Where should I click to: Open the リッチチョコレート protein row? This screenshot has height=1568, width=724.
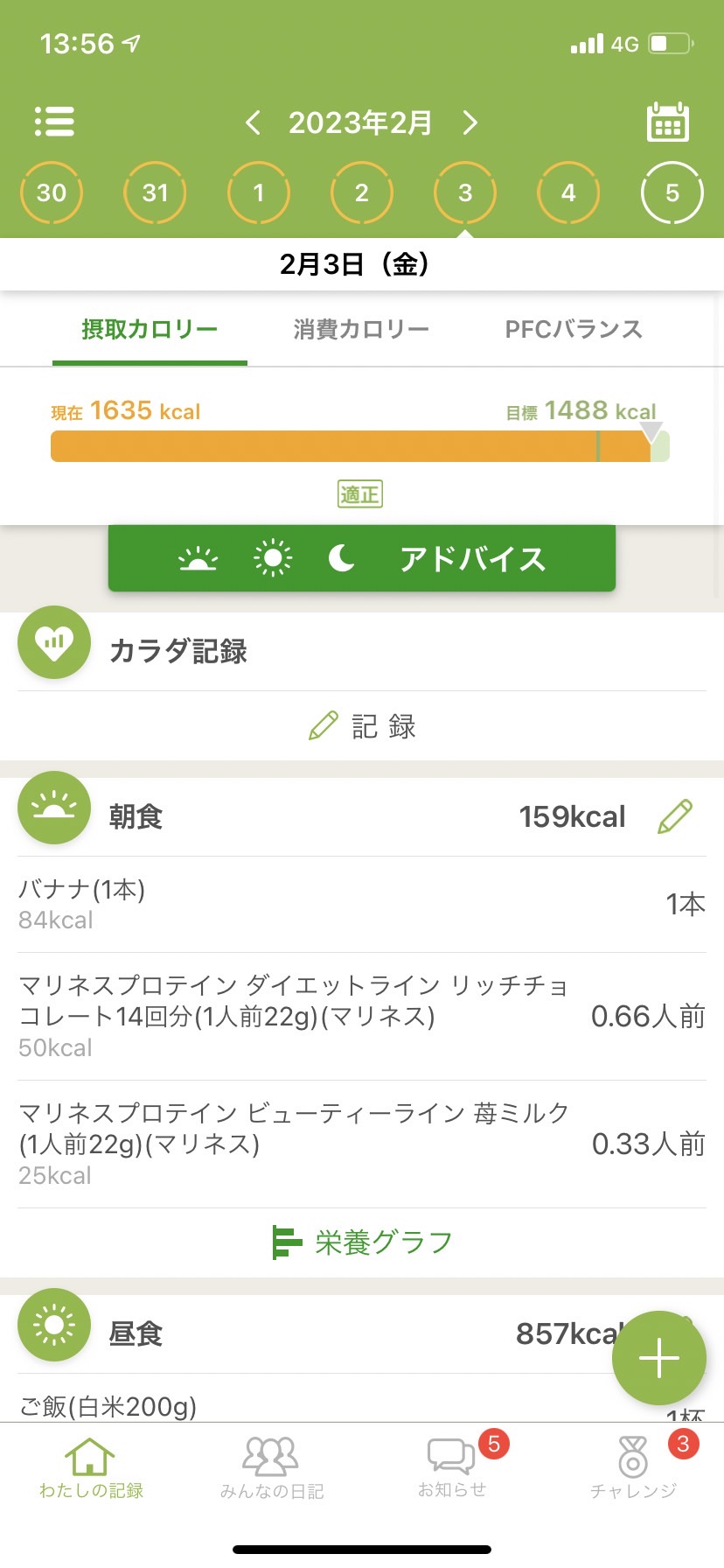click(x=362, y=1017)
